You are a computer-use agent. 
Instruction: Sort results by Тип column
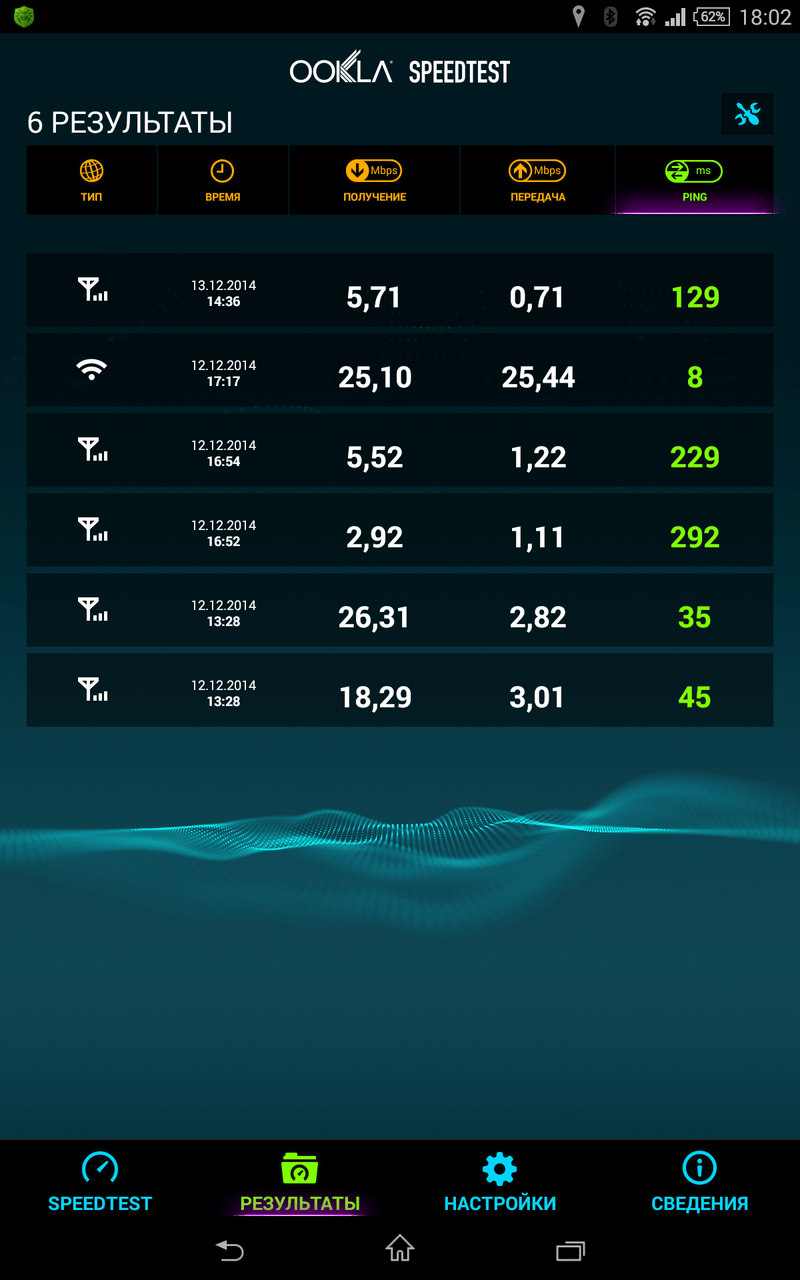pos(92,181)
